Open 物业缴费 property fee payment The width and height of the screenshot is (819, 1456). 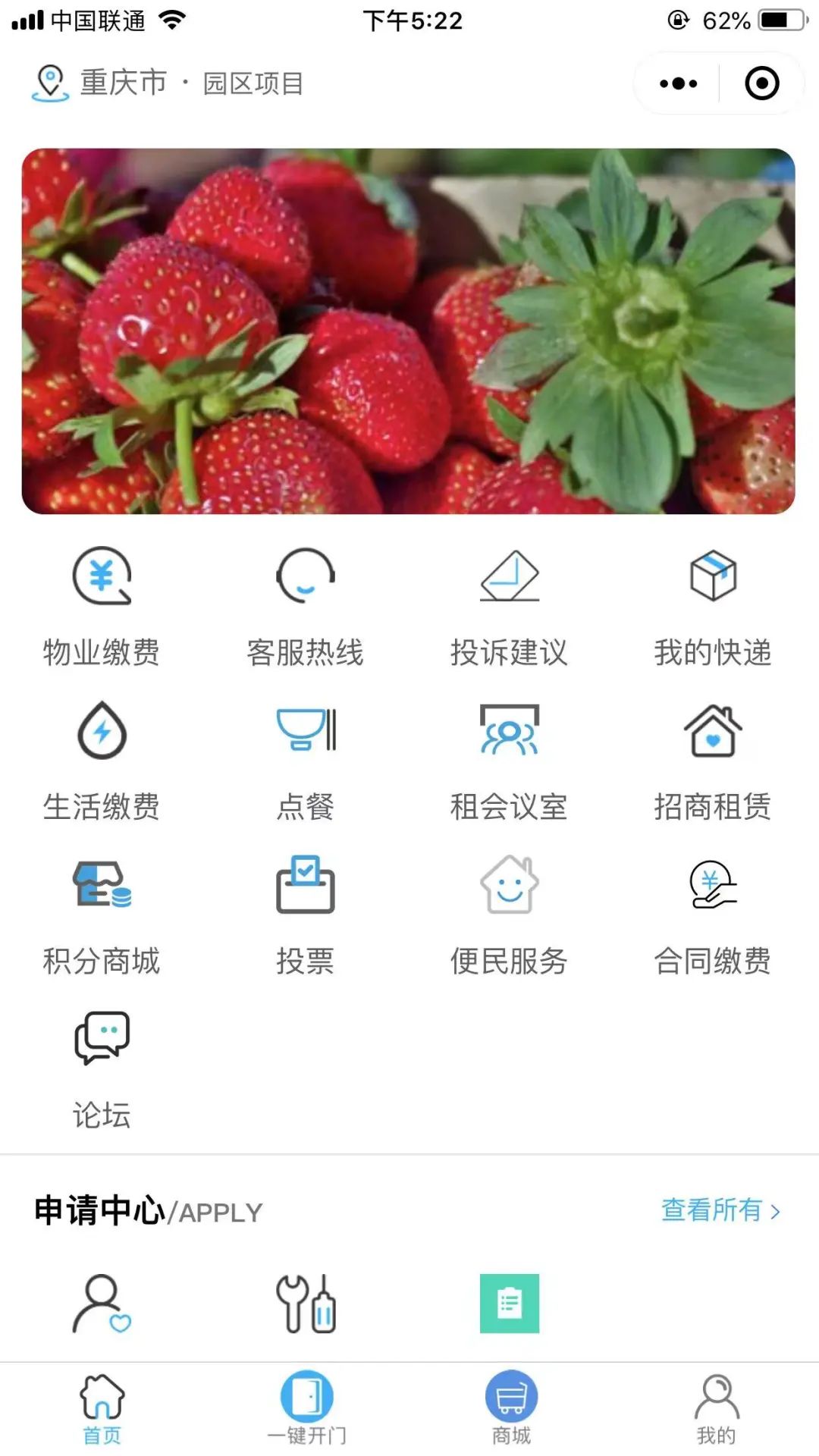[102, 605]
